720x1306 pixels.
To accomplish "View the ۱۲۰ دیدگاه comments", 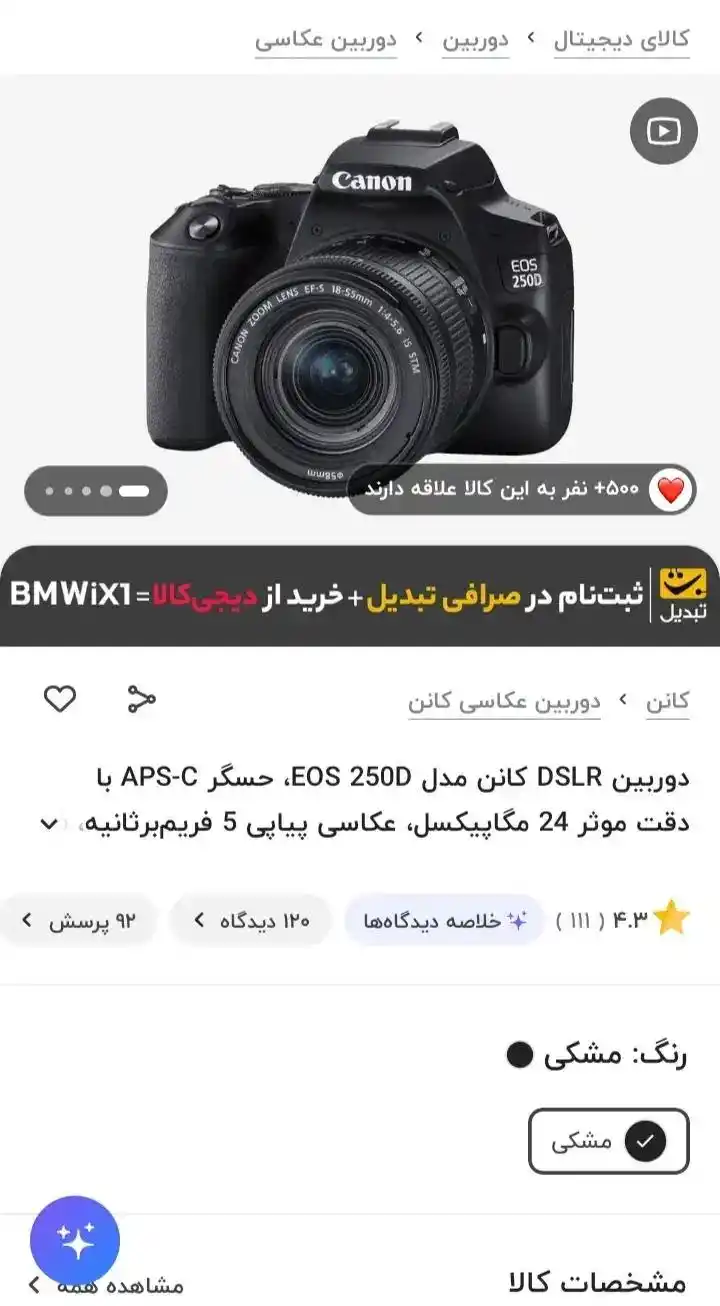I will 250,920.
